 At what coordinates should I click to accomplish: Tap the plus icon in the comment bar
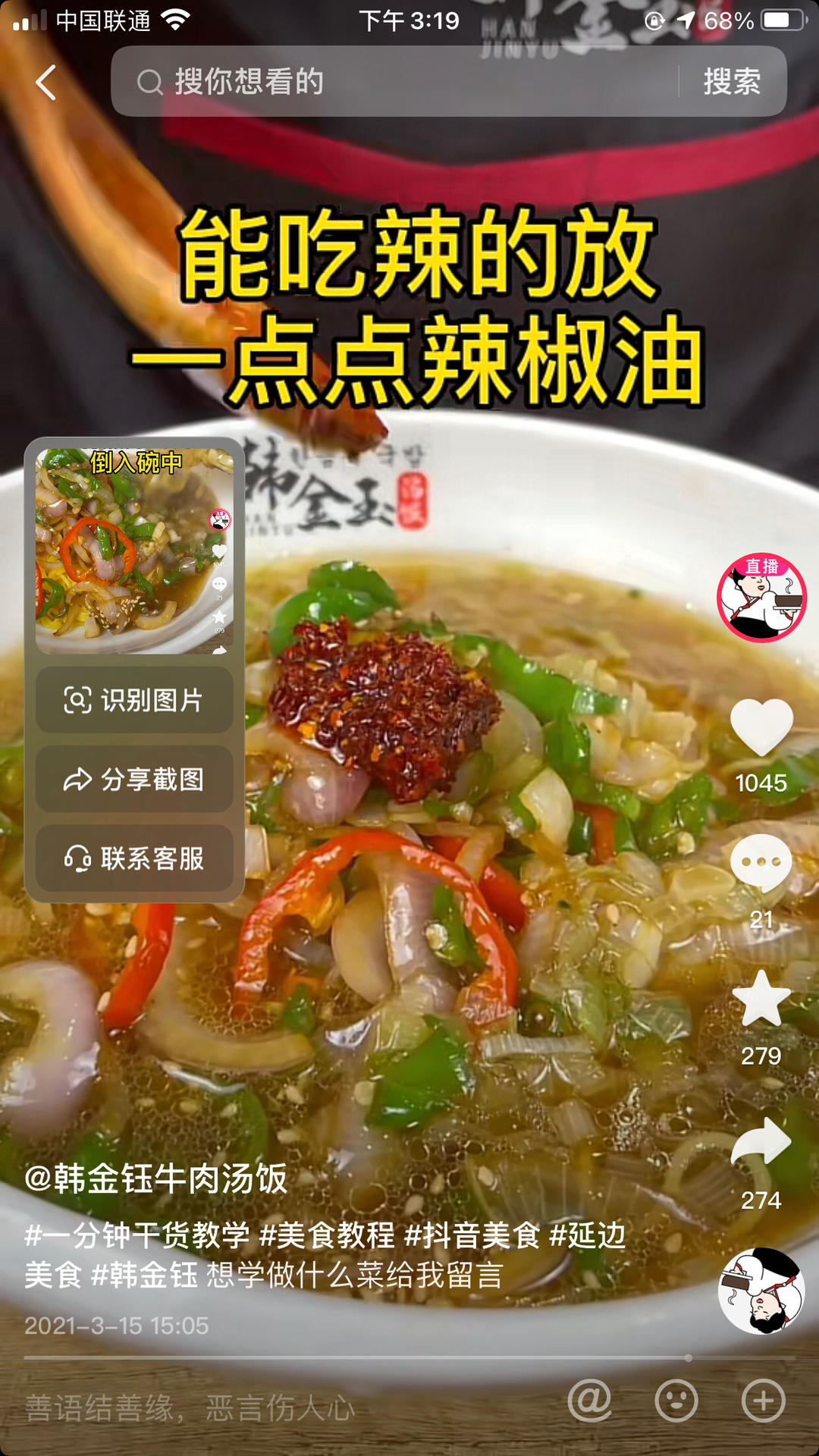[763, 1400]
